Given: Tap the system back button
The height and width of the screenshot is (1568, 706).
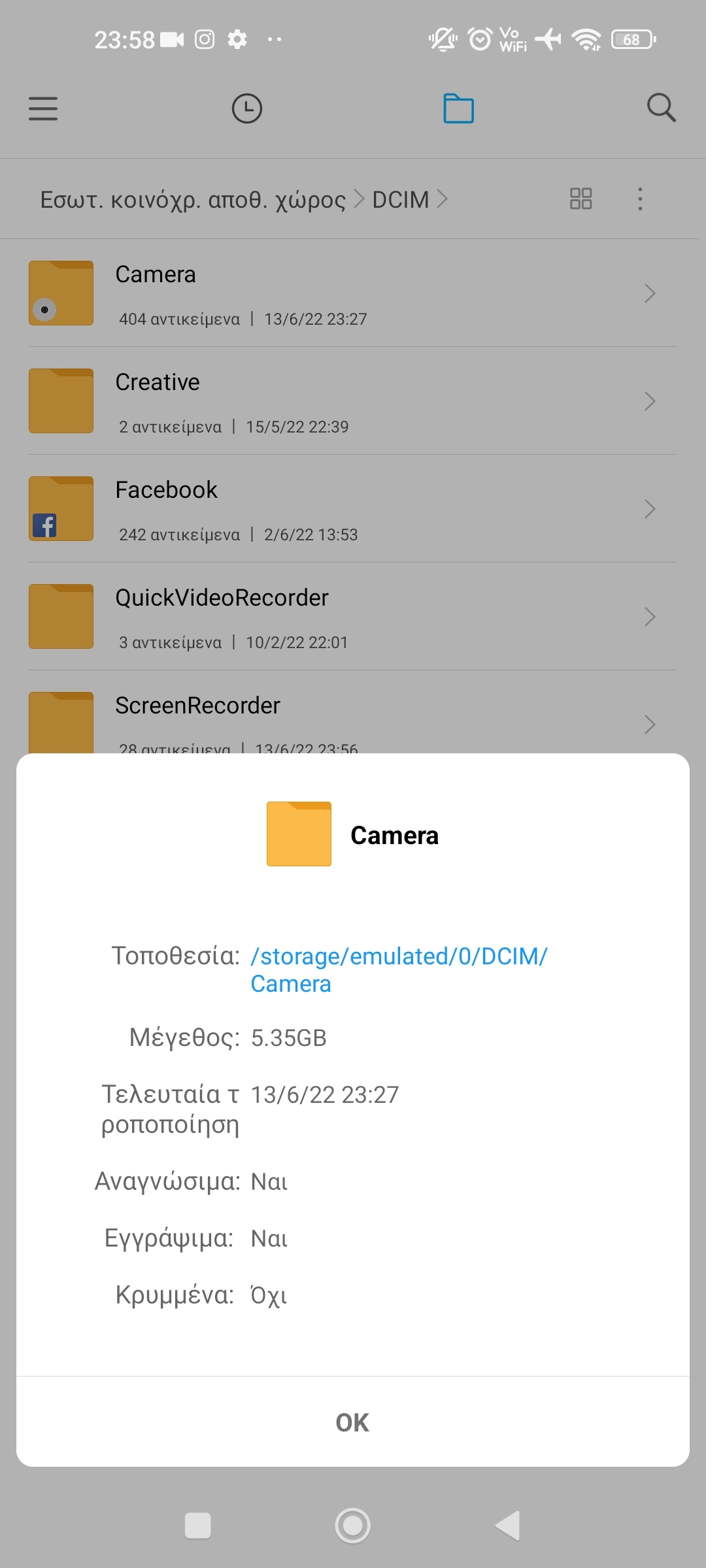Looking at the screenshot, I should tap(508, 1526).
